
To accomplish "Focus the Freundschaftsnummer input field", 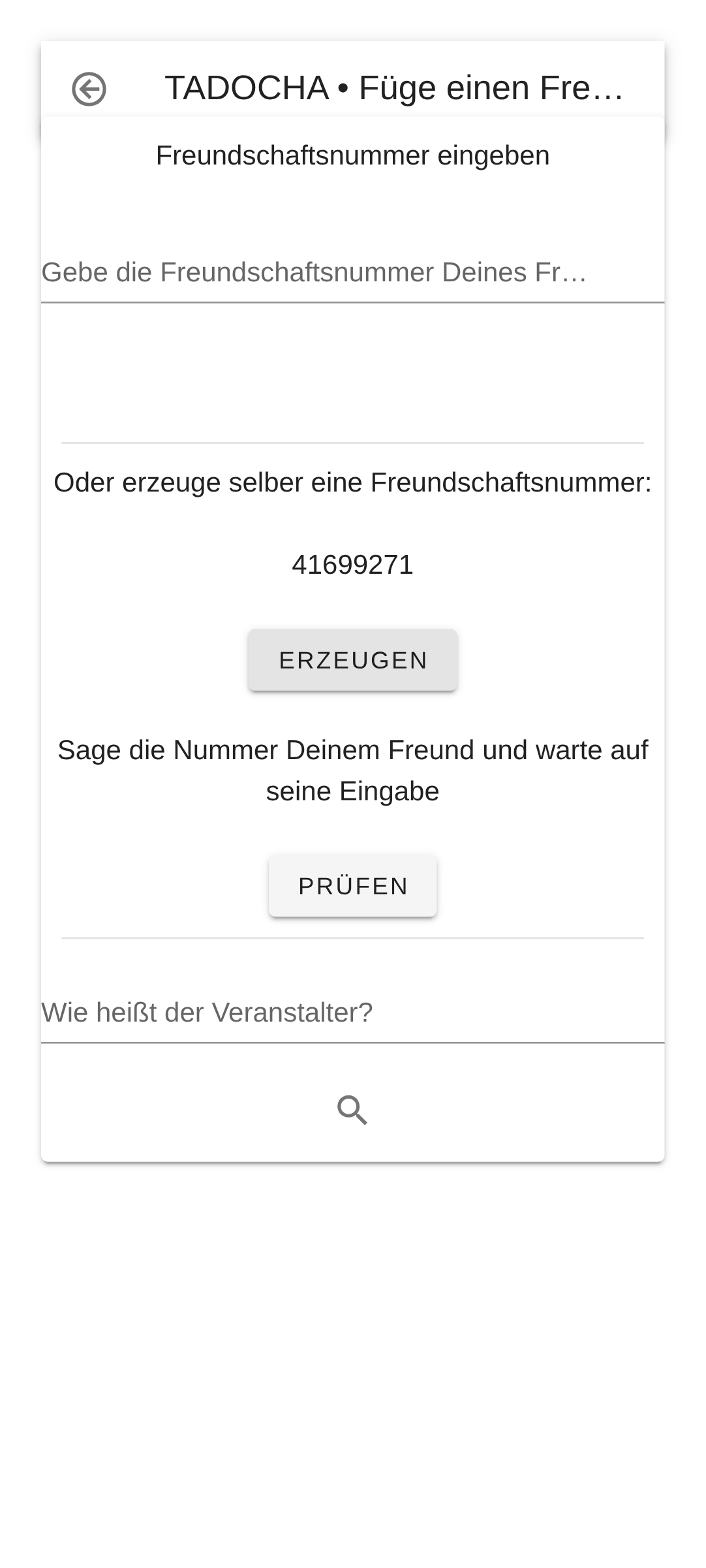I will (x=352, y=273).
